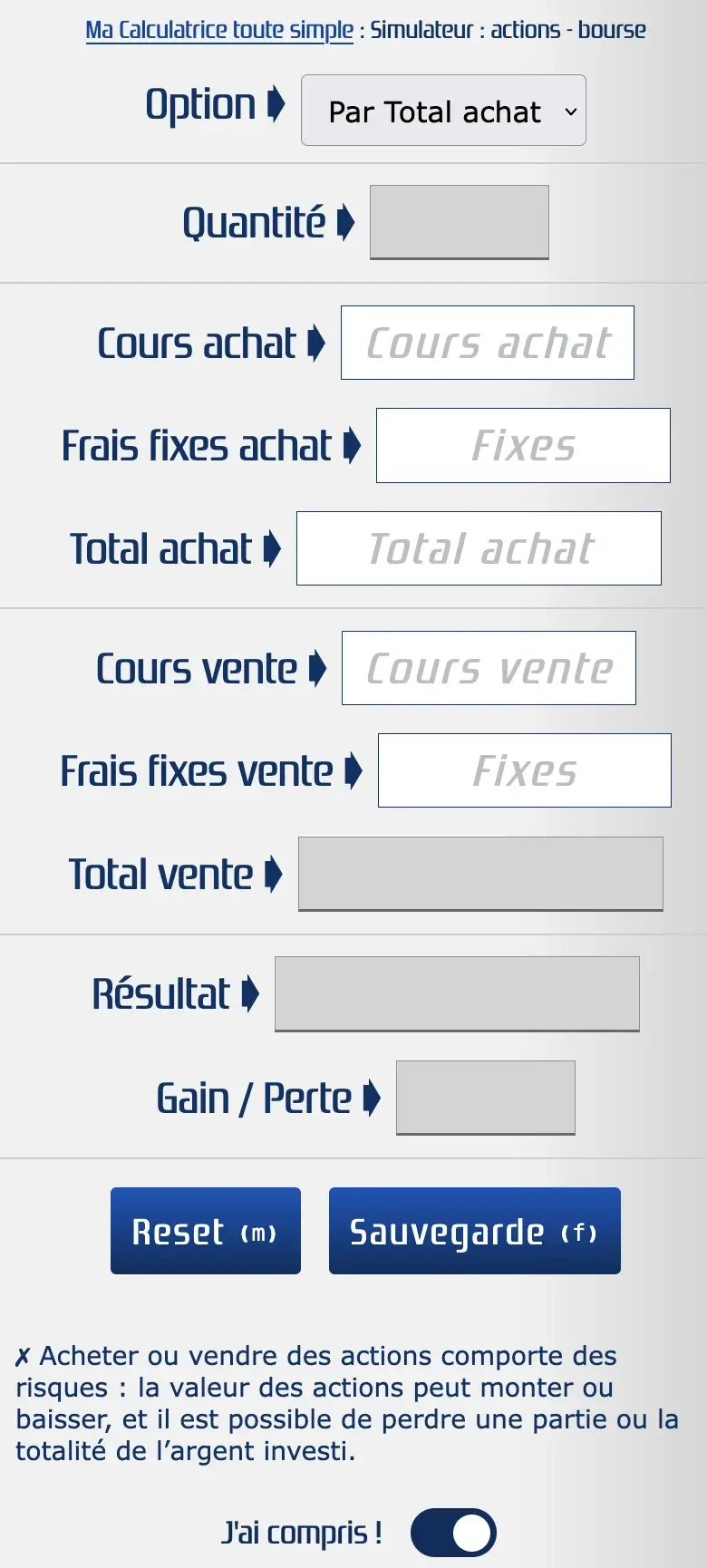Click inside the Cours vente input field
The image size is (707, 1568).
click(x=489, y=669)
